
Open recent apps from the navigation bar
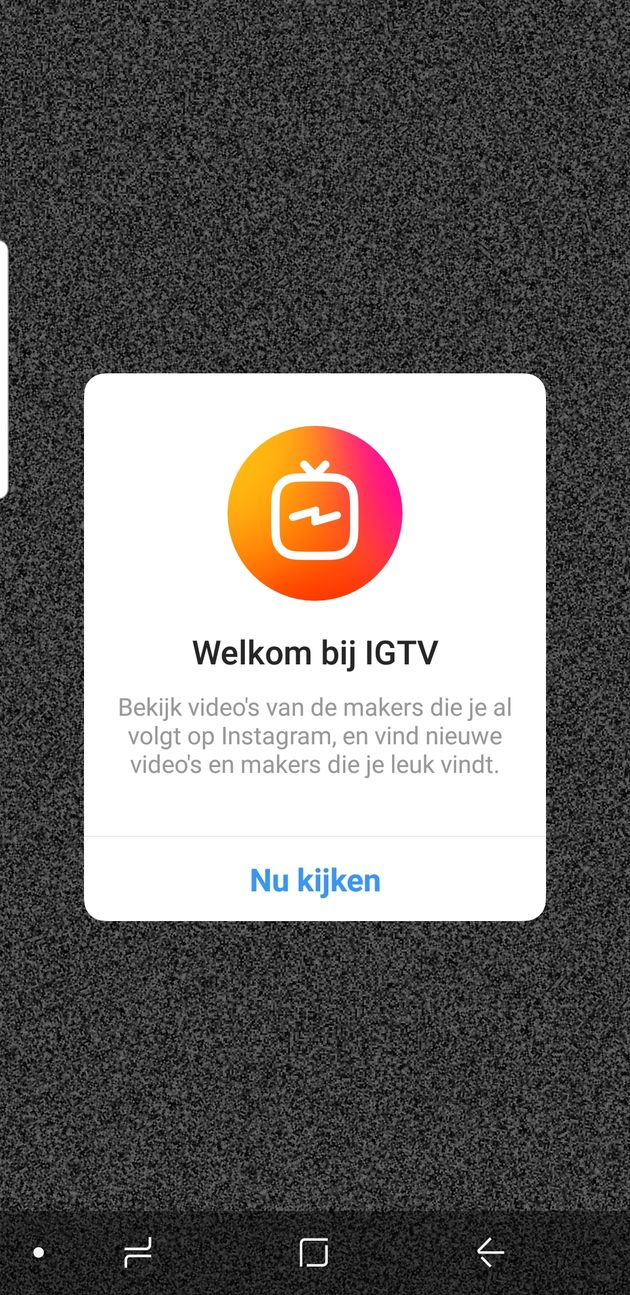click(x=138, y=1252)
